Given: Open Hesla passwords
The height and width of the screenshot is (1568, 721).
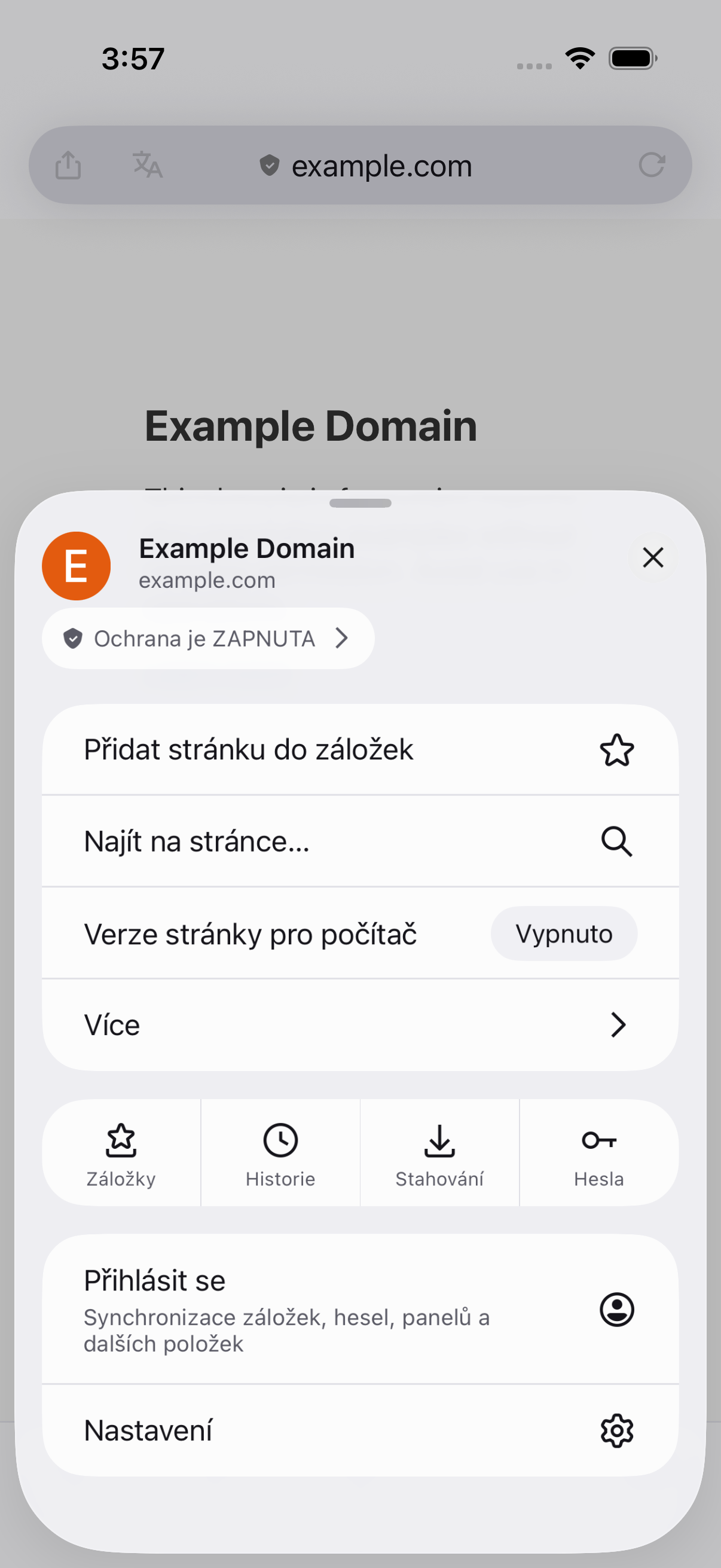Looking at the screenshot, I should coord(599,1153).
